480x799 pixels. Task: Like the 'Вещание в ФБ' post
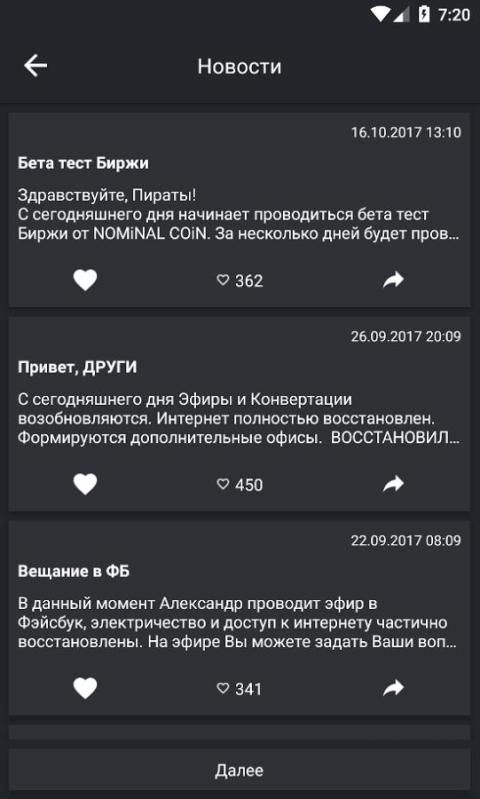pyautogui.click(x=85, y=689)
